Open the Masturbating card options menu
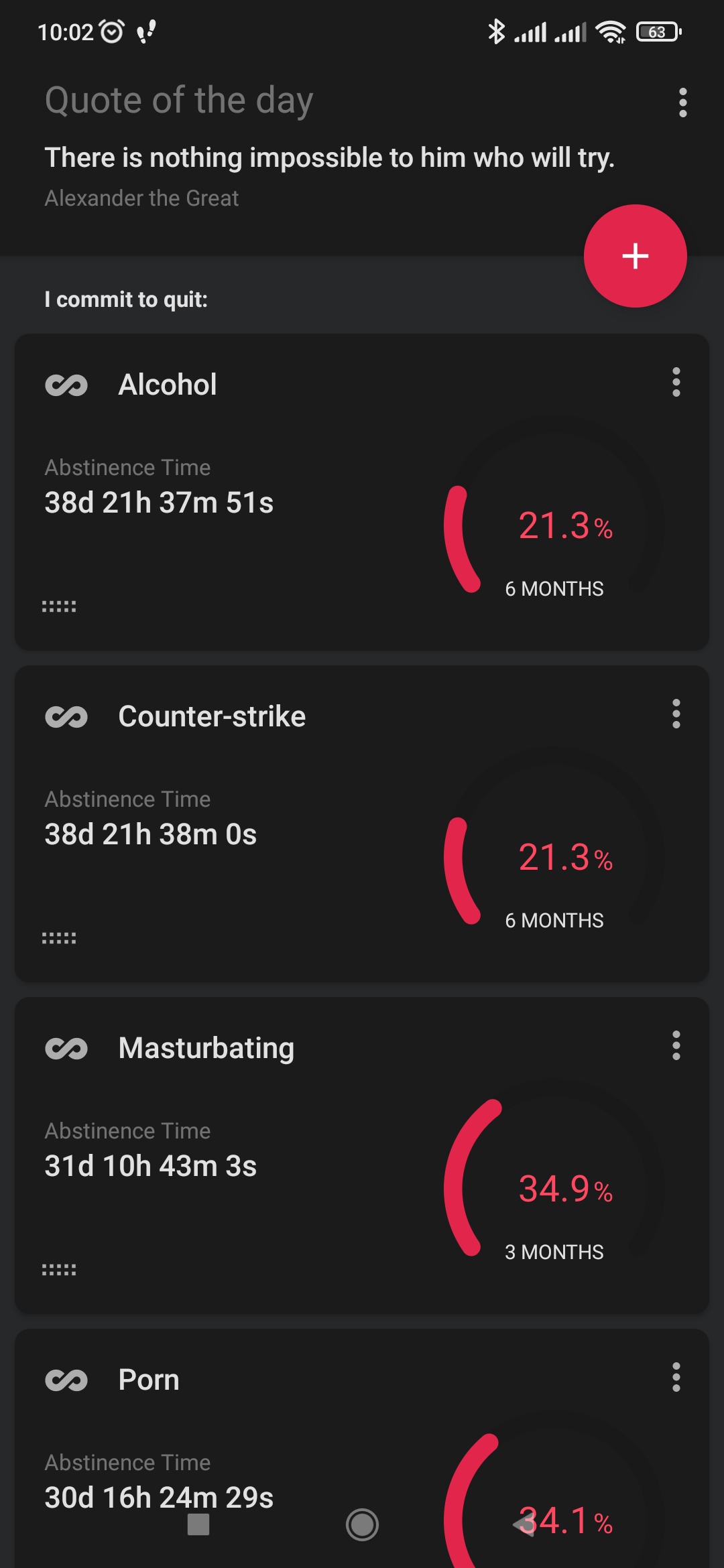The width and height of the screenshot is (724, 1568). point(676,1045)
